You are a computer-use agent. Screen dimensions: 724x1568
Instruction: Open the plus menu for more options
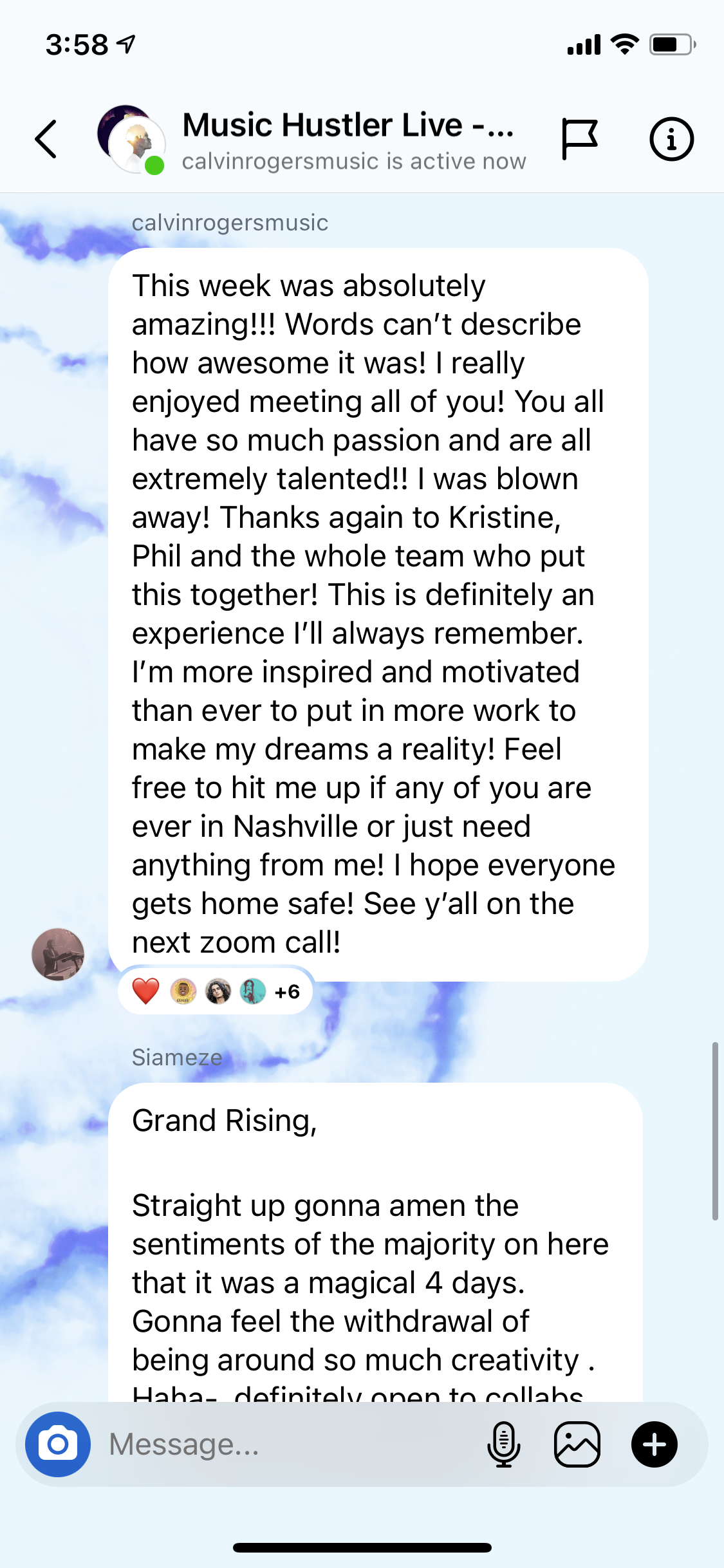[654, 1444]
